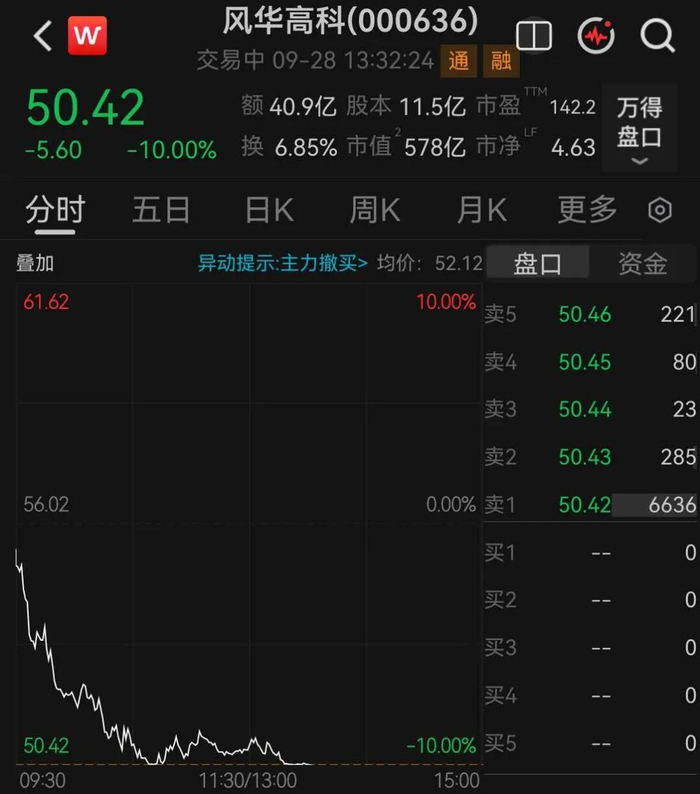Switch to the 资金 tab

pyautogui.click(x=643, y=263)
